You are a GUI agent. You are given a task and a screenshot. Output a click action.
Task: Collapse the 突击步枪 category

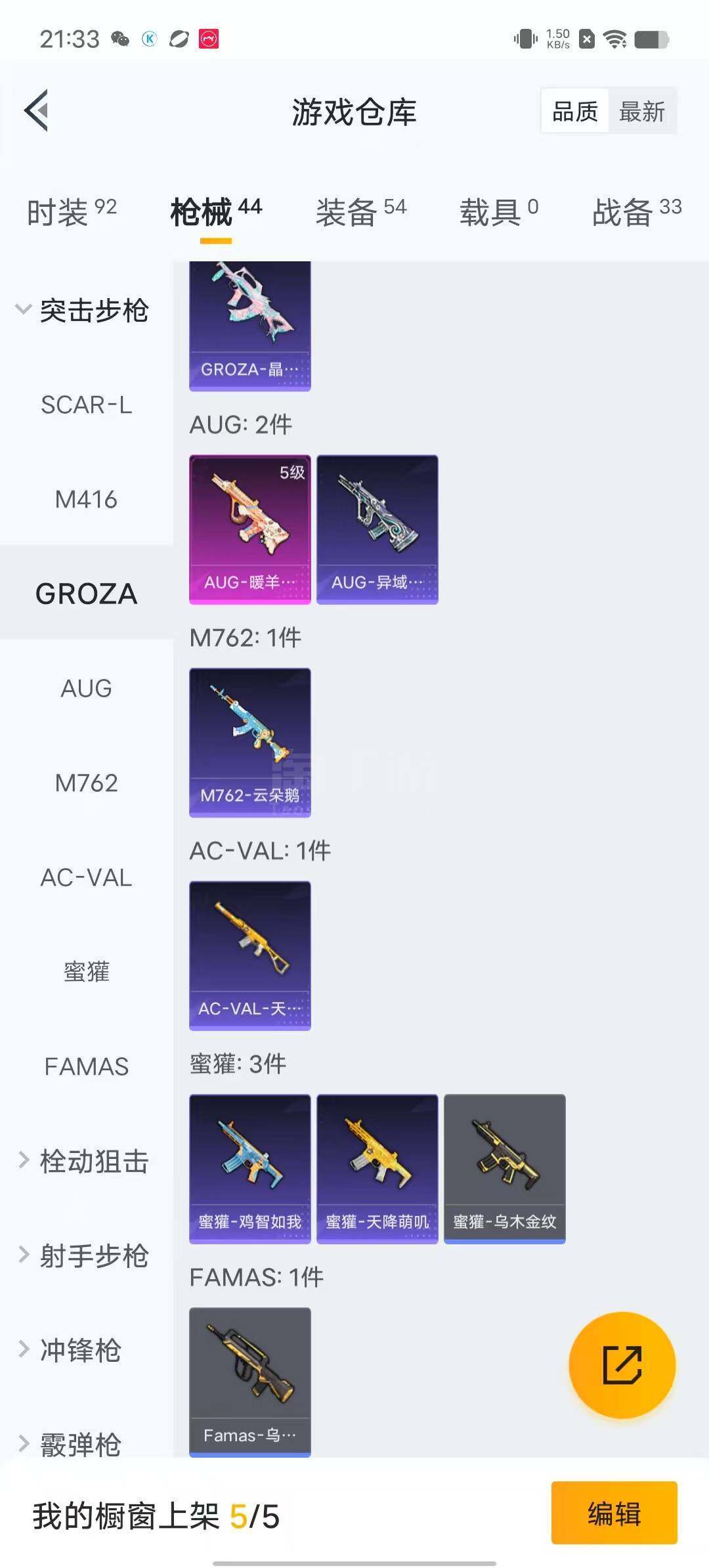click(82, 310)
